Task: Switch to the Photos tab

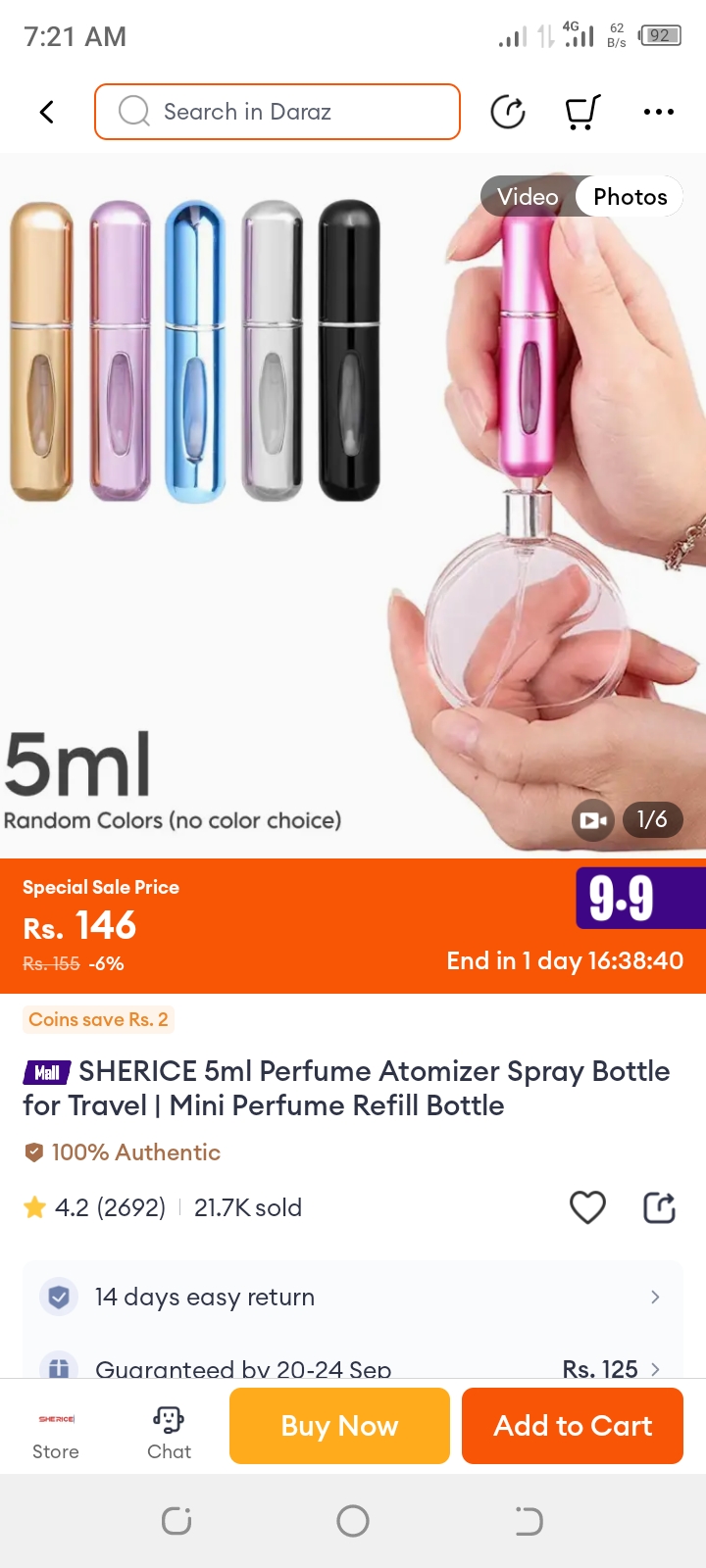Action: coord(630,197)
